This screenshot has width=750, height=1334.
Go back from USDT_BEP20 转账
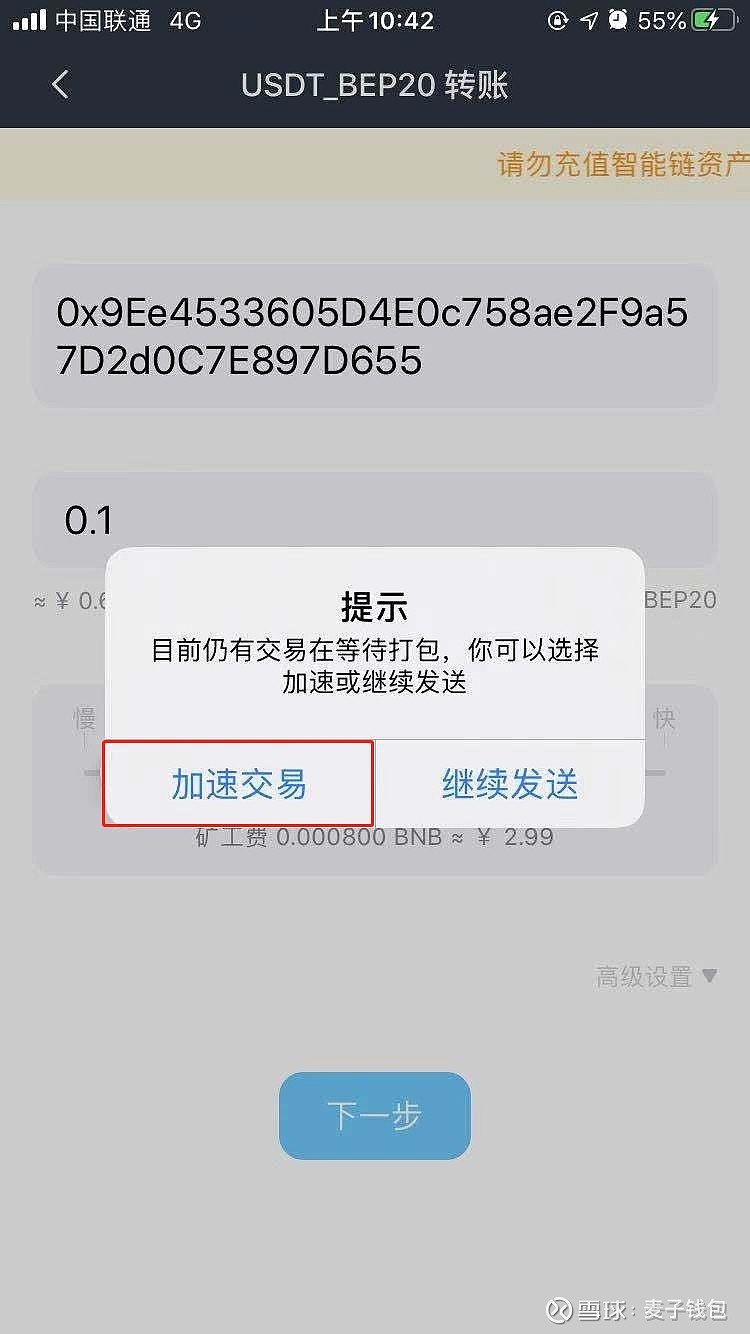tap(60, 84)
